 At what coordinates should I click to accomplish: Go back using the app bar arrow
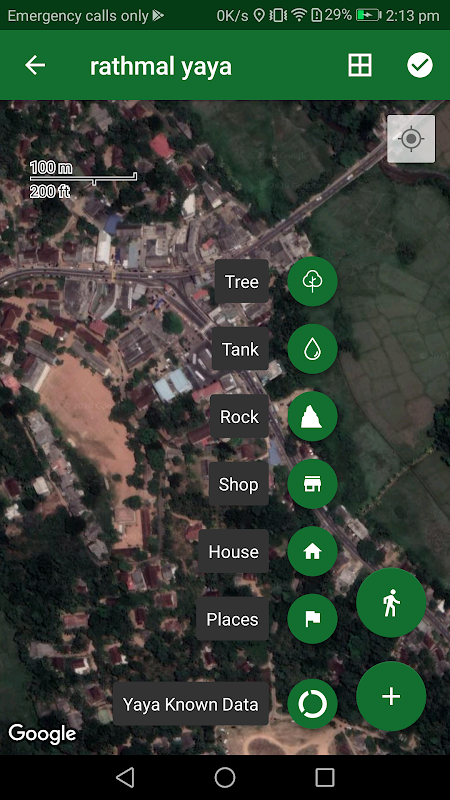35,65
